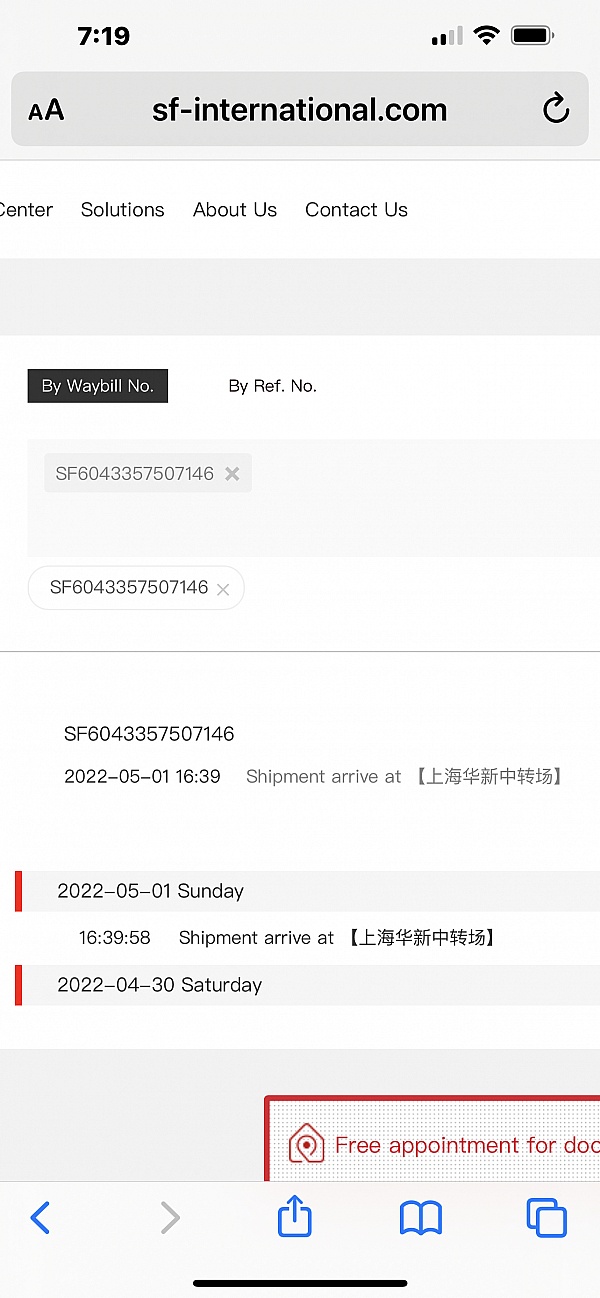Image resolution: width=600 pixels, height=1298 pixels.
Task: Remove waybill tag in the input box
Action: pyautogui.click(x=232, y=474)
